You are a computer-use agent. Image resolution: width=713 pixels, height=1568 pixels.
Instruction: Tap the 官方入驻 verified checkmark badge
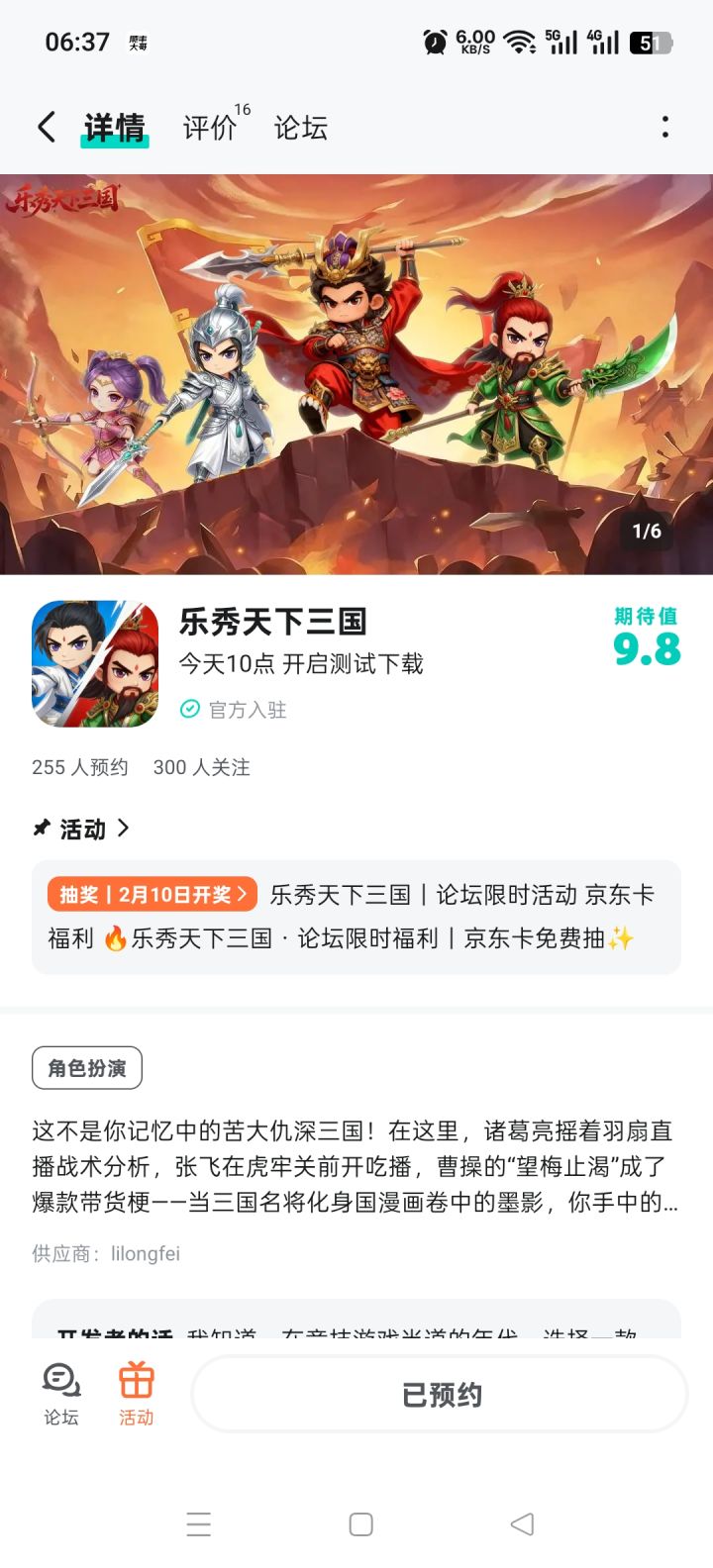tap(188, 709)
